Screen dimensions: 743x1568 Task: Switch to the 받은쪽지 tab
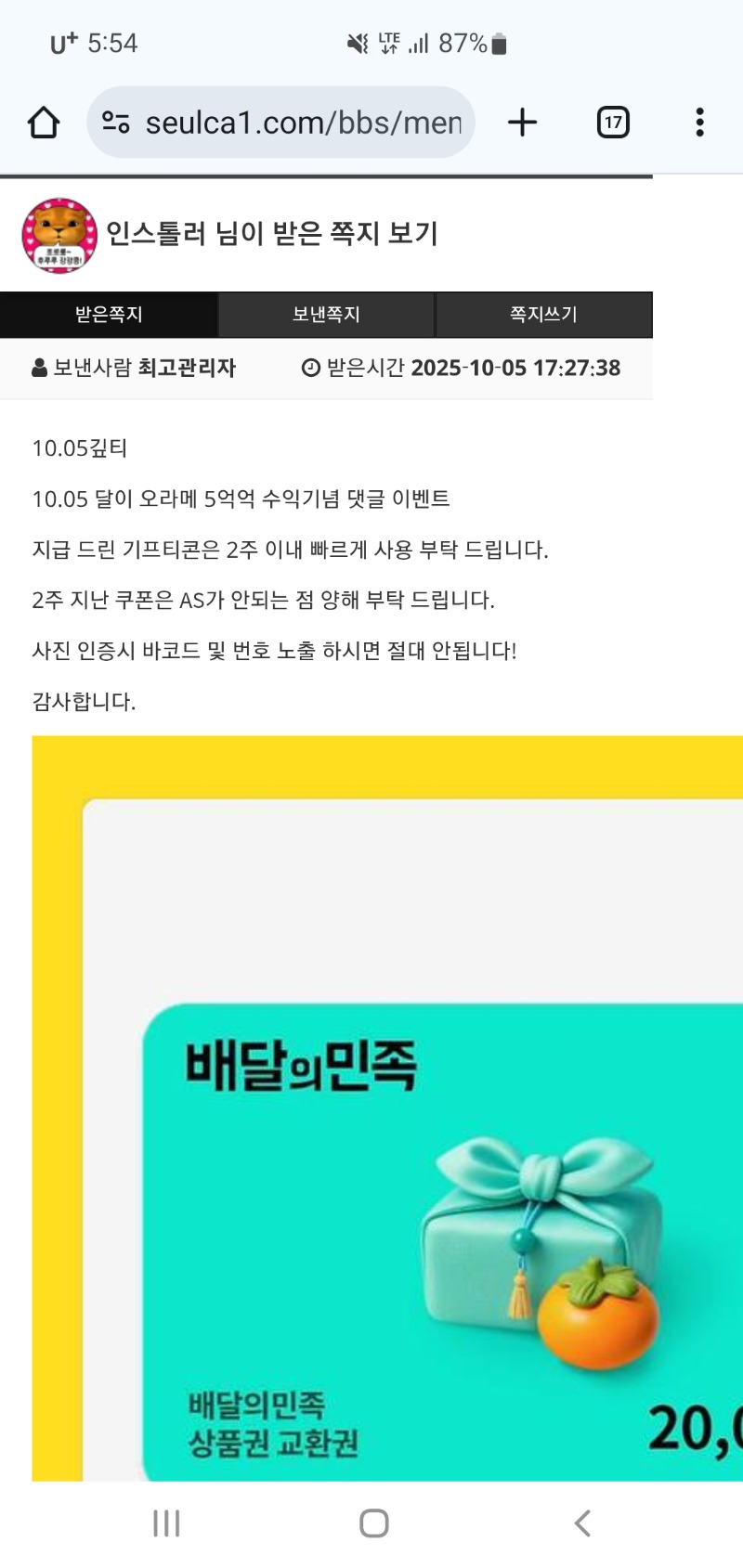pyautogui.click(x=109, y=315)
